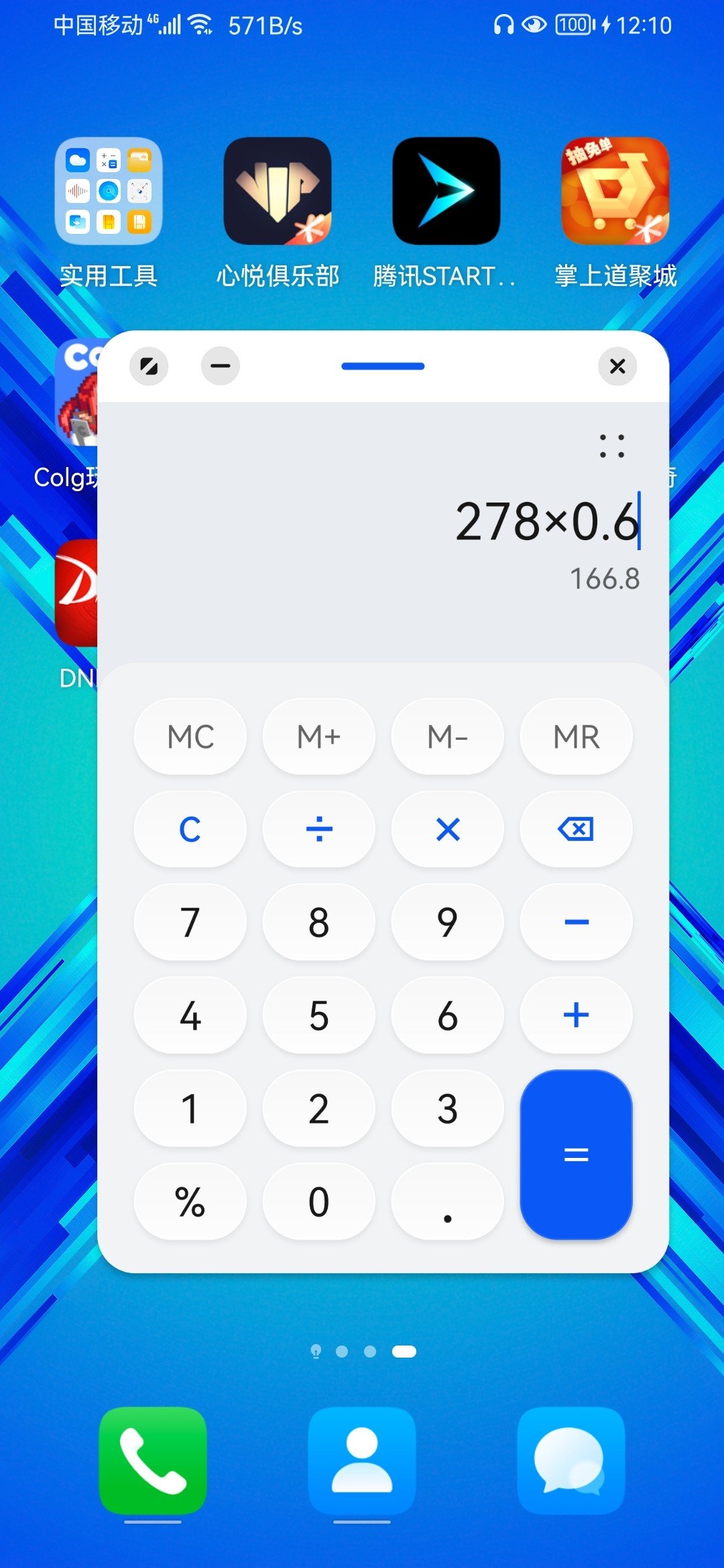The image size is (724, 1568).
Task: Tap the decimal point key
Action: point(447,1201)
